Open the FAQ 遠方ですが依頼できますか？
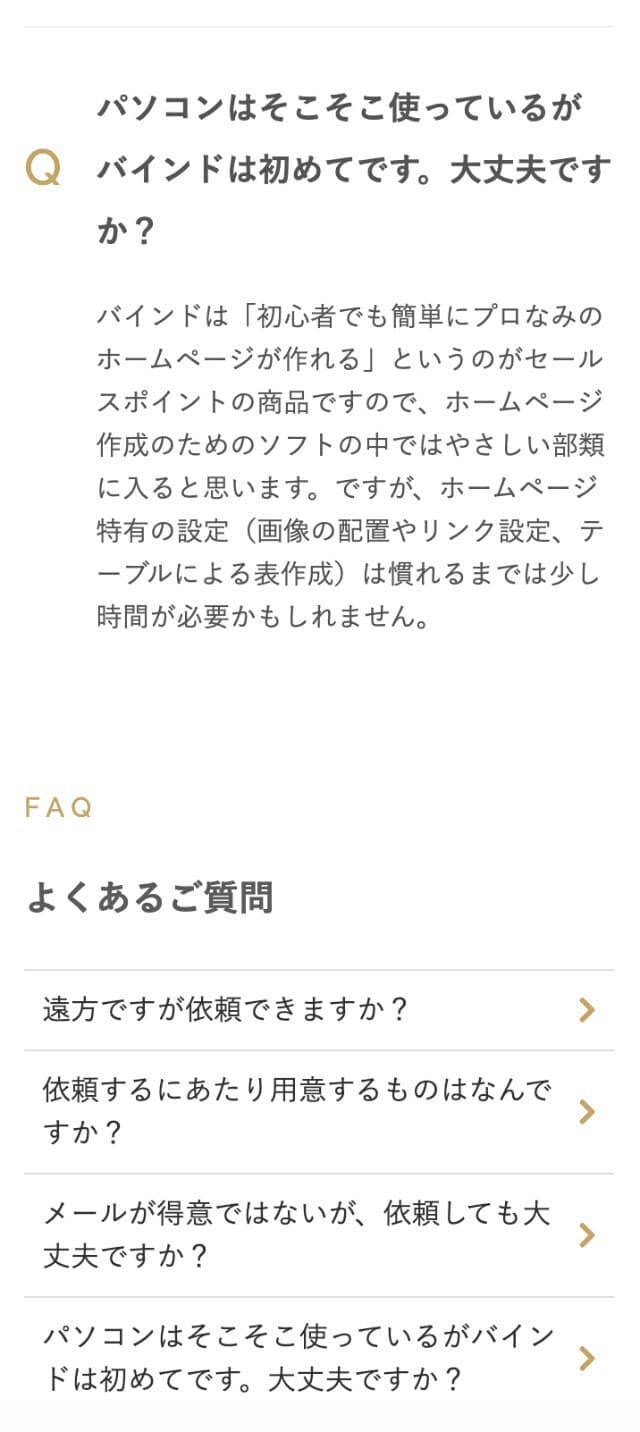 (x=319, y=1010)
